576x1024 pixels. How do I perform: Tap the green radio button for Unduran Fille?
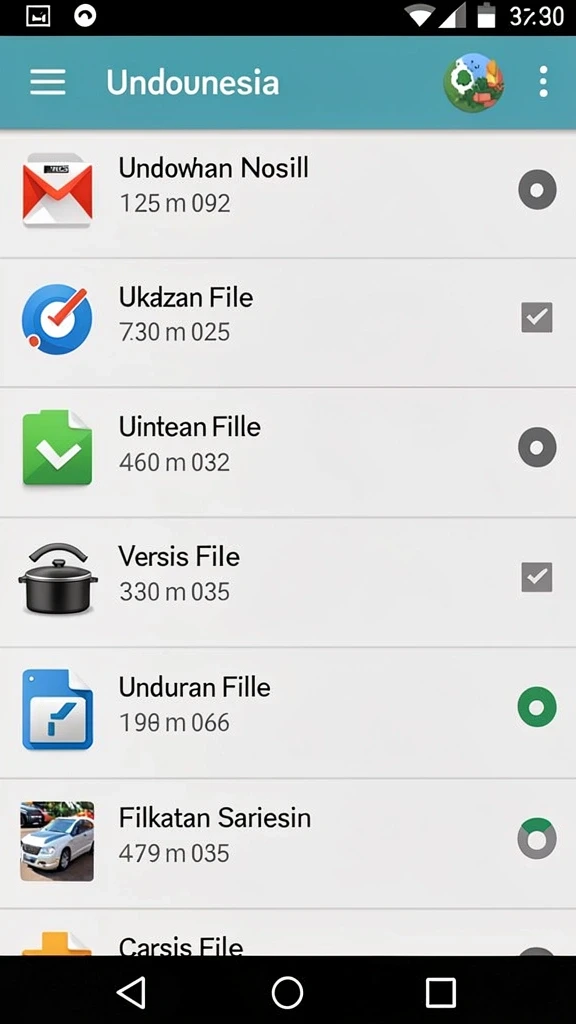(x=537, y=707)
